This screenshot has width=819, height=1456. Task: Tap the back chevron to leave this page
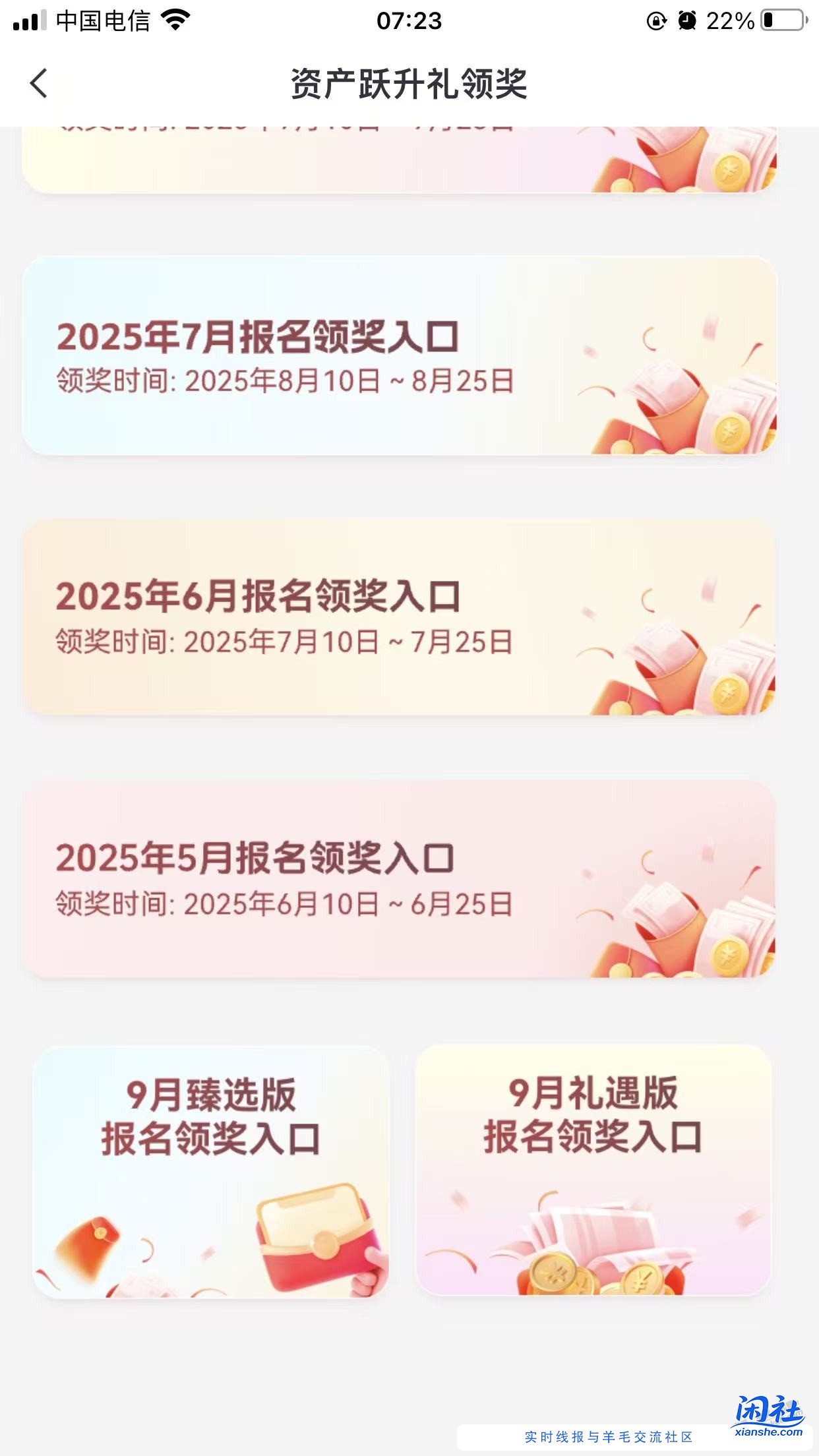click(38, 84)
